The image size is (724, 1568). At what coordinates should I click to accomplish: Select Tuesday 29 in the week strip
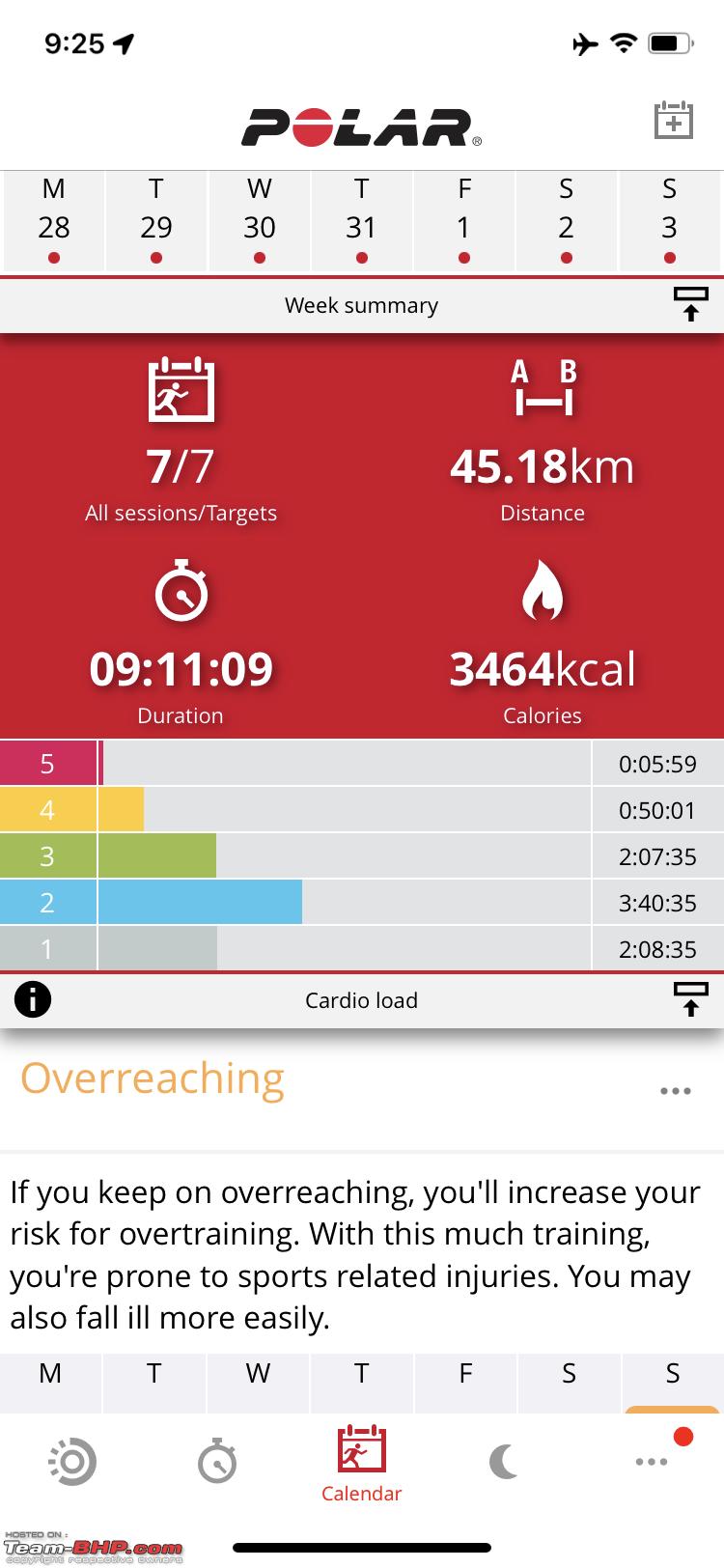[x=155, y=222]
